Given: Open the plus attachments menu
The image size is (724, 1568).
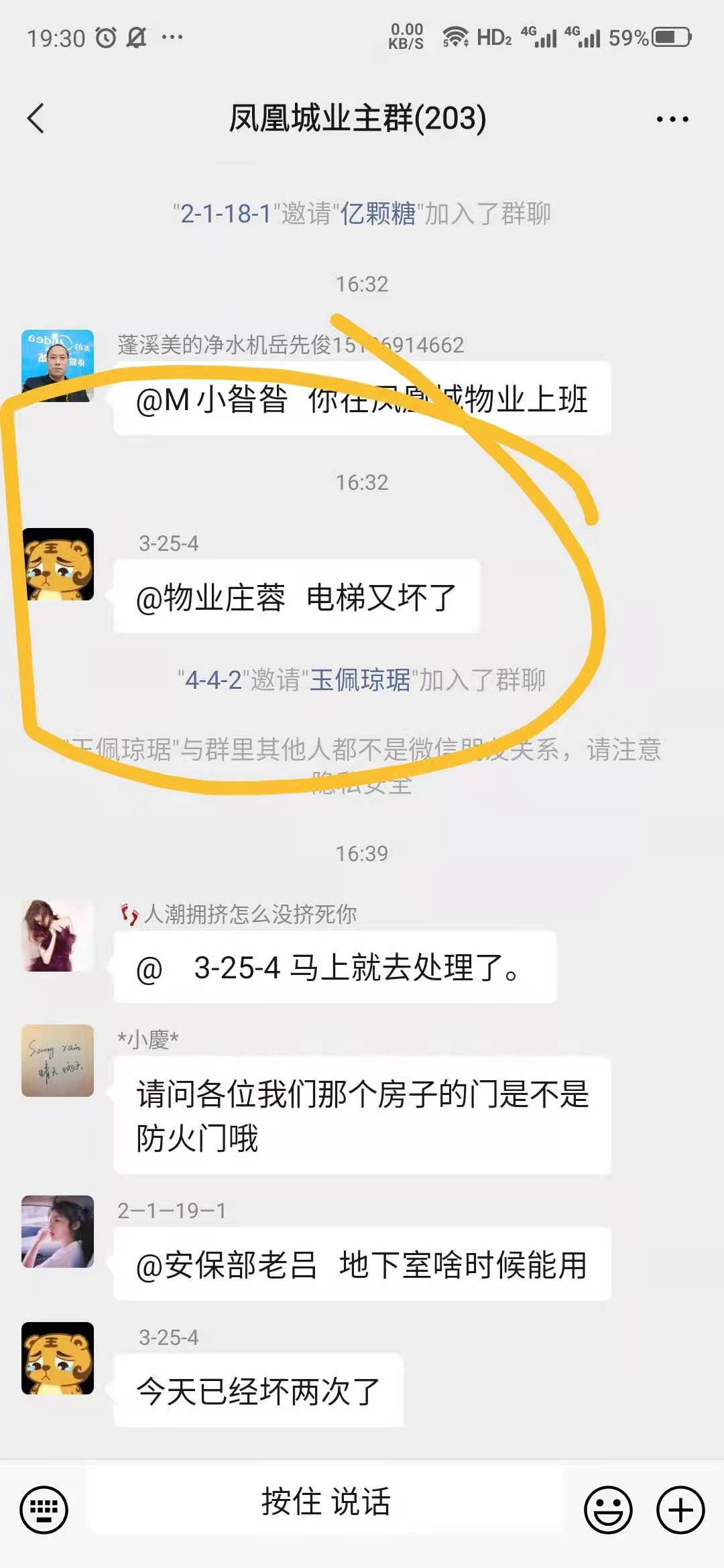Looking at the screenshot, I should pyautogui.click(x=680, y=1510).
